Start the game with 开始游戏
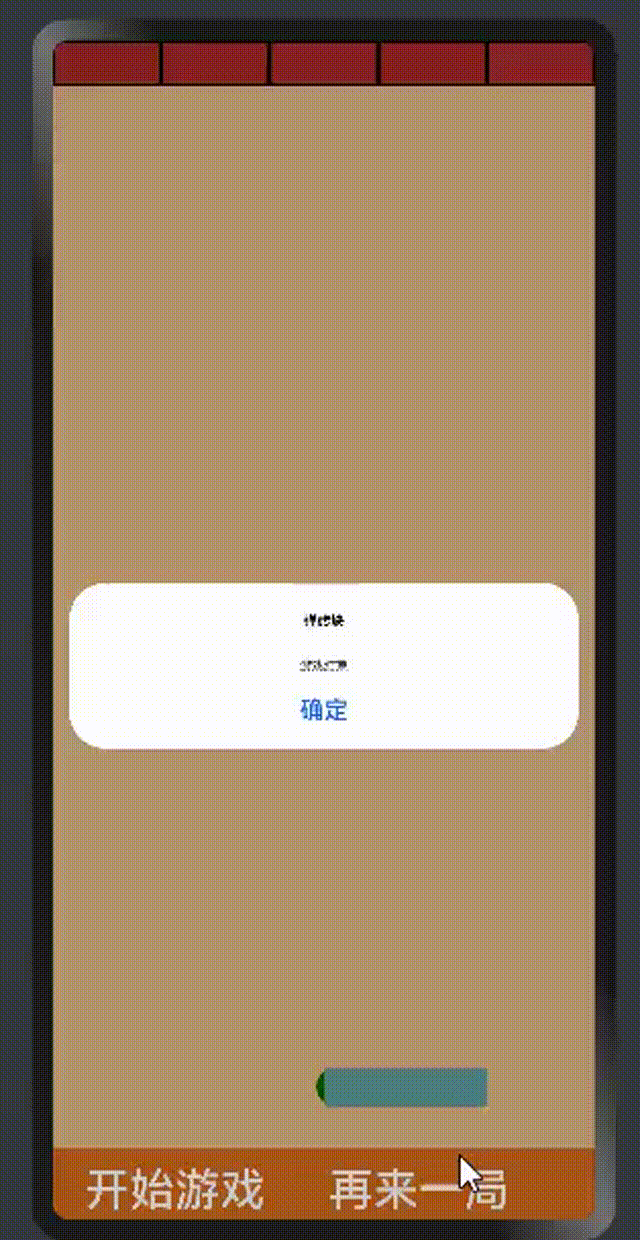 [174, 1190]
